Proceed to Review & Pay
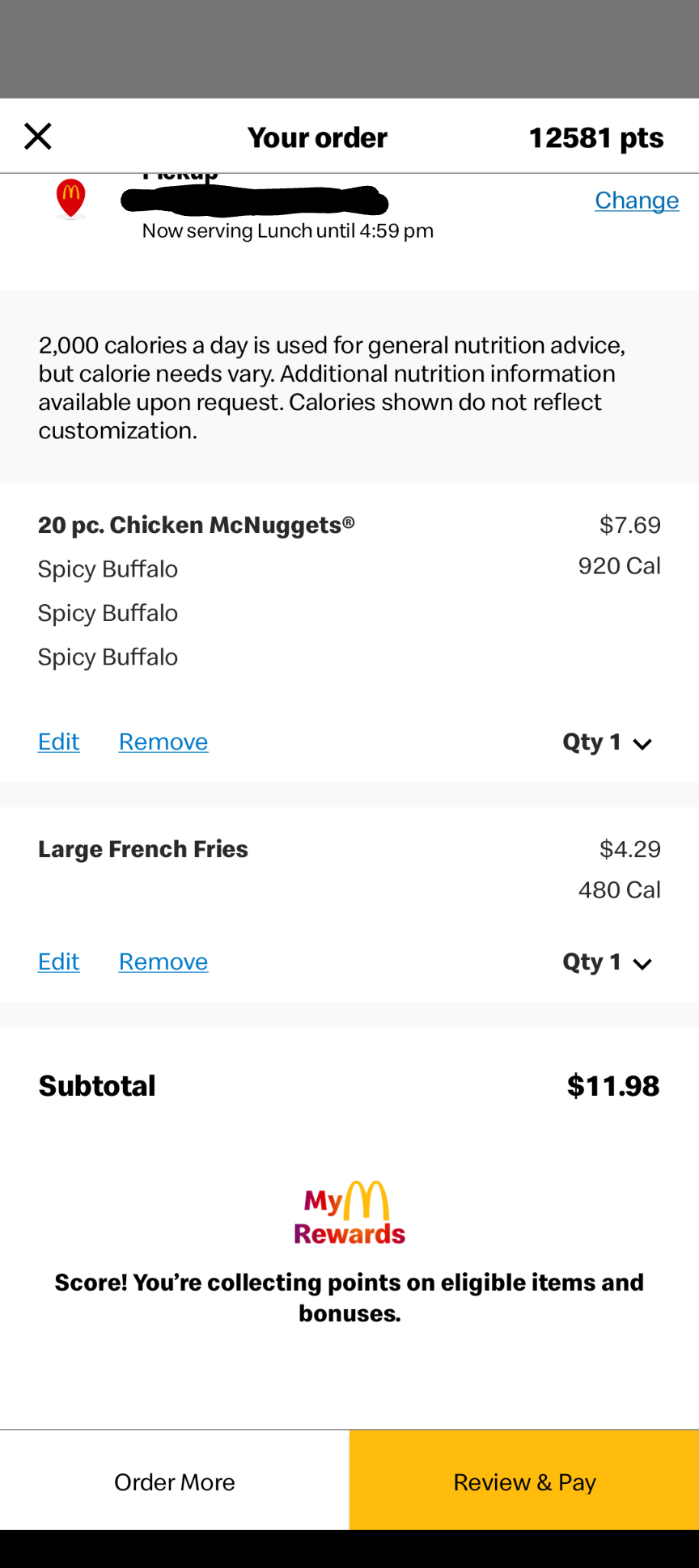Viewport: 699px width, 1568px height. coord(524,1481)
